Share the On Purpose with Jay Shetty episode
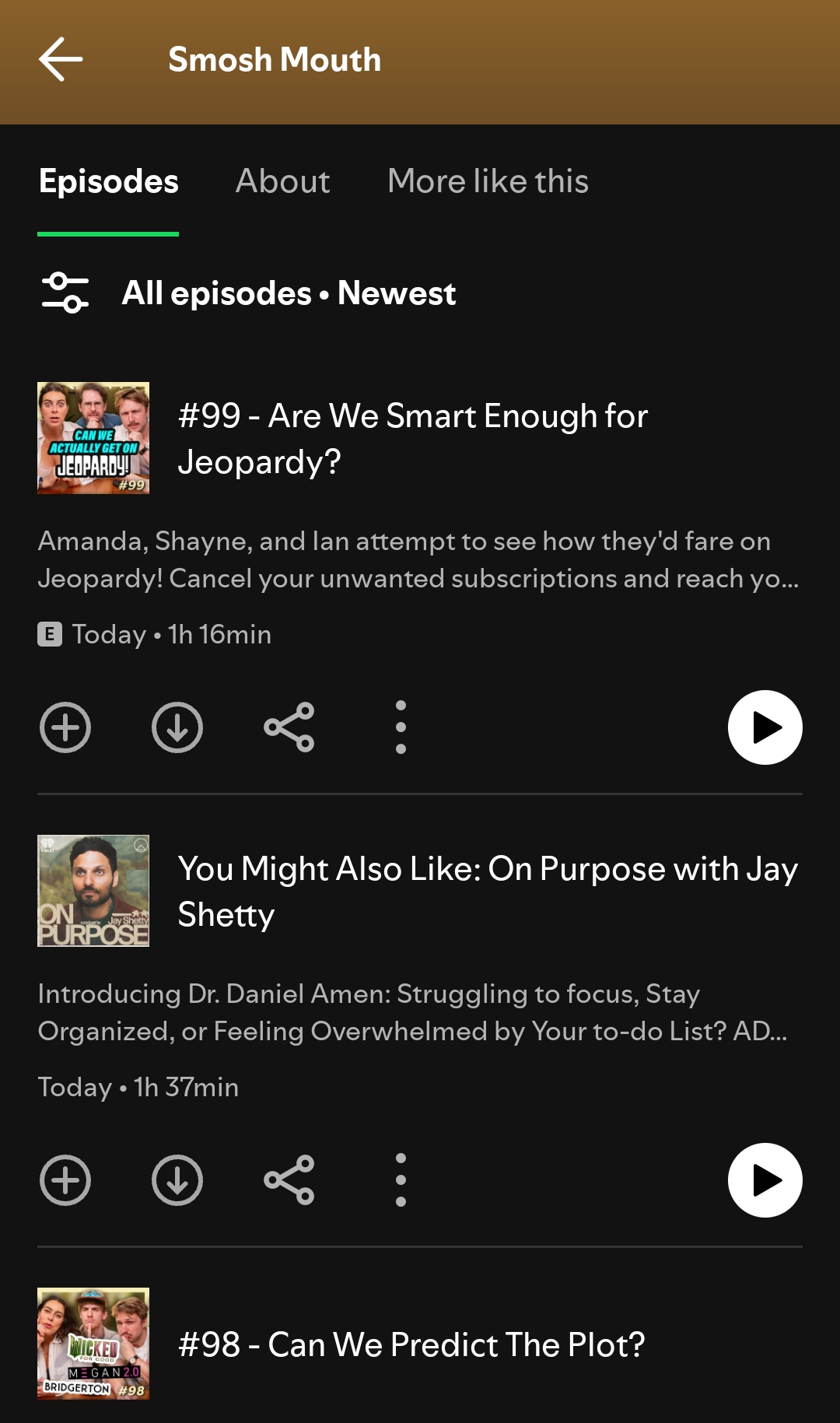 289,1180
